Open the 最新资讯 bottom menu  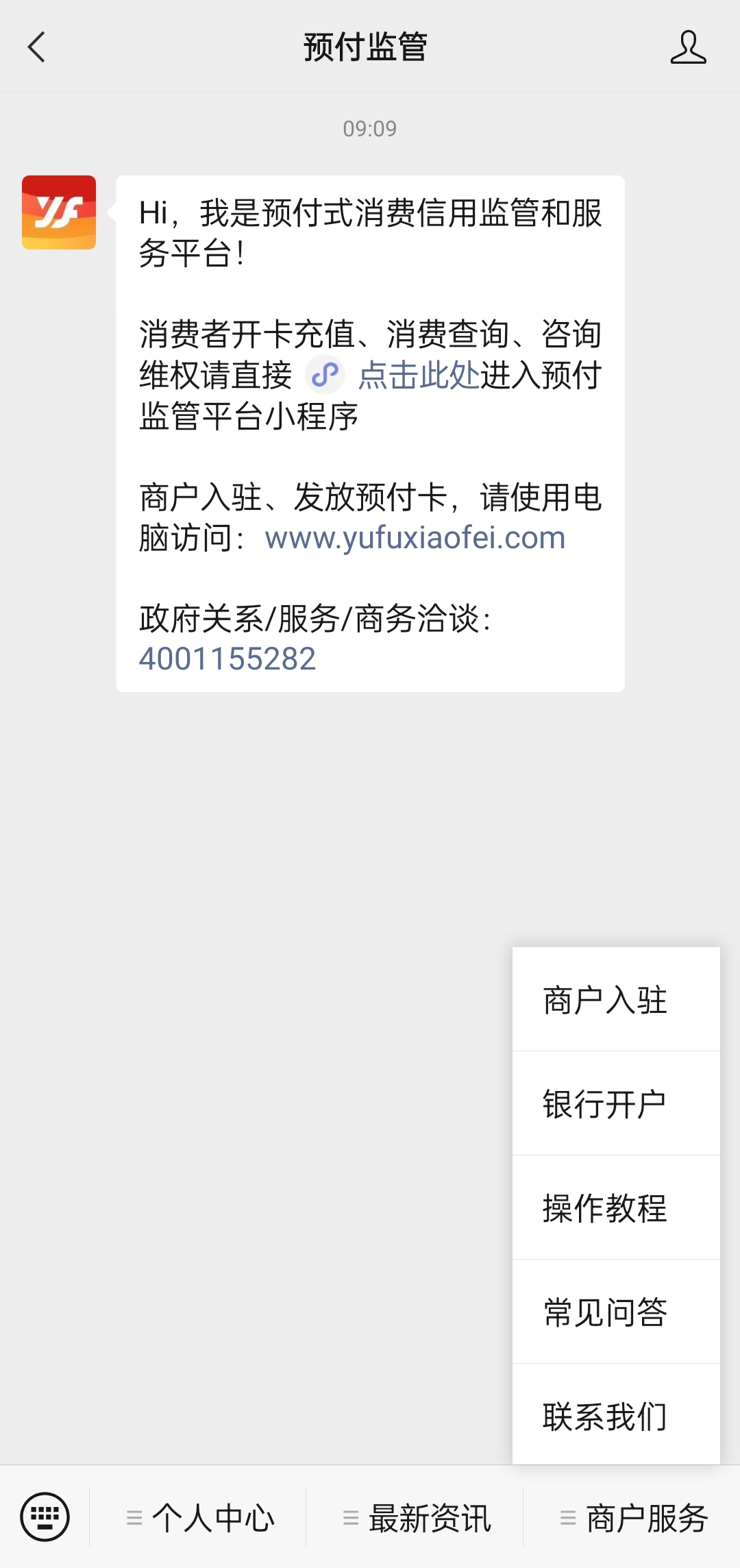415,1517
